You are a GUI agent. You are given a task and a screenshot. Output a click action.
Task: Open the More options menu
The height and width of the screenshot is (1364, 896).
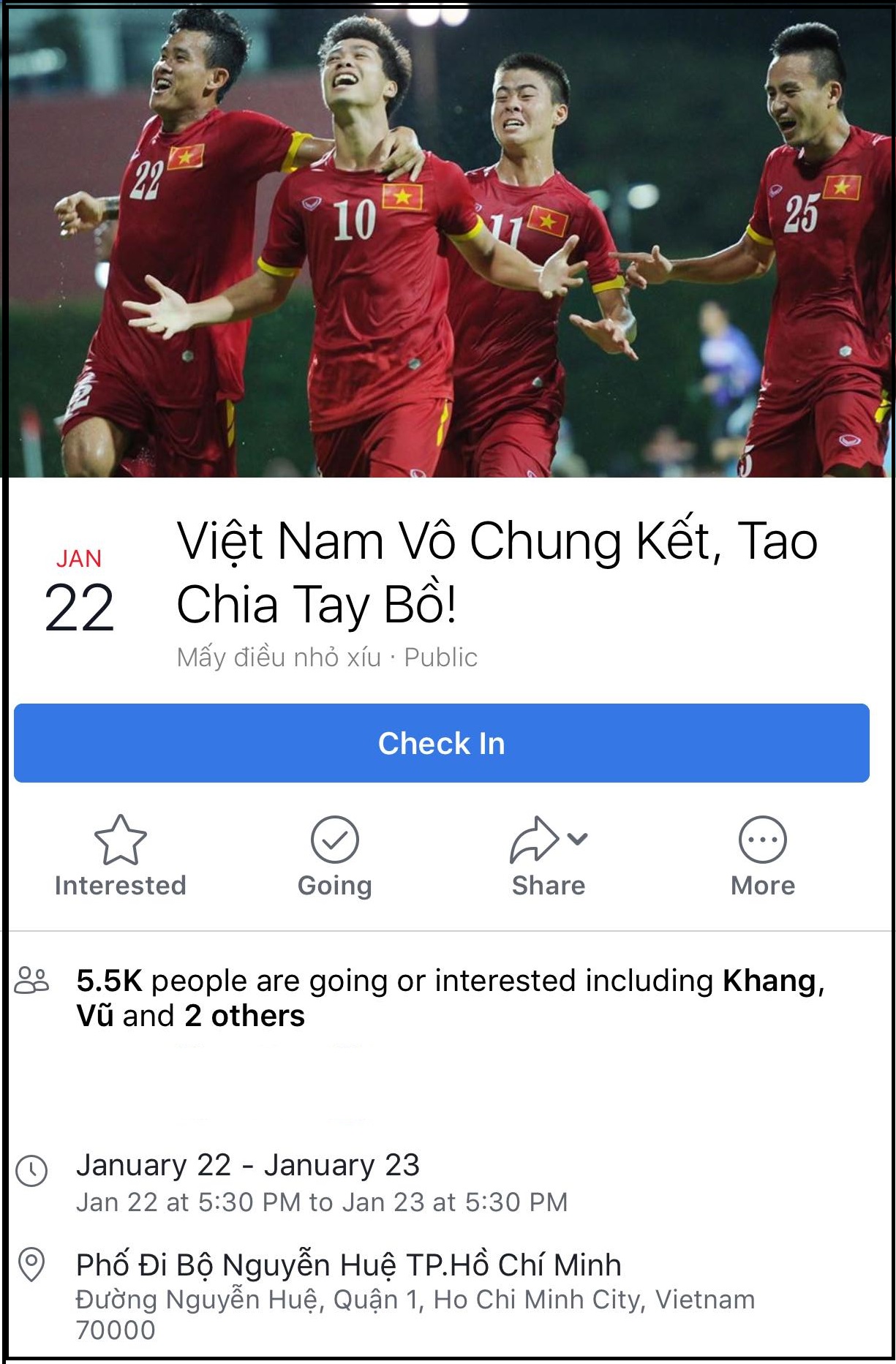coord(762,856)
